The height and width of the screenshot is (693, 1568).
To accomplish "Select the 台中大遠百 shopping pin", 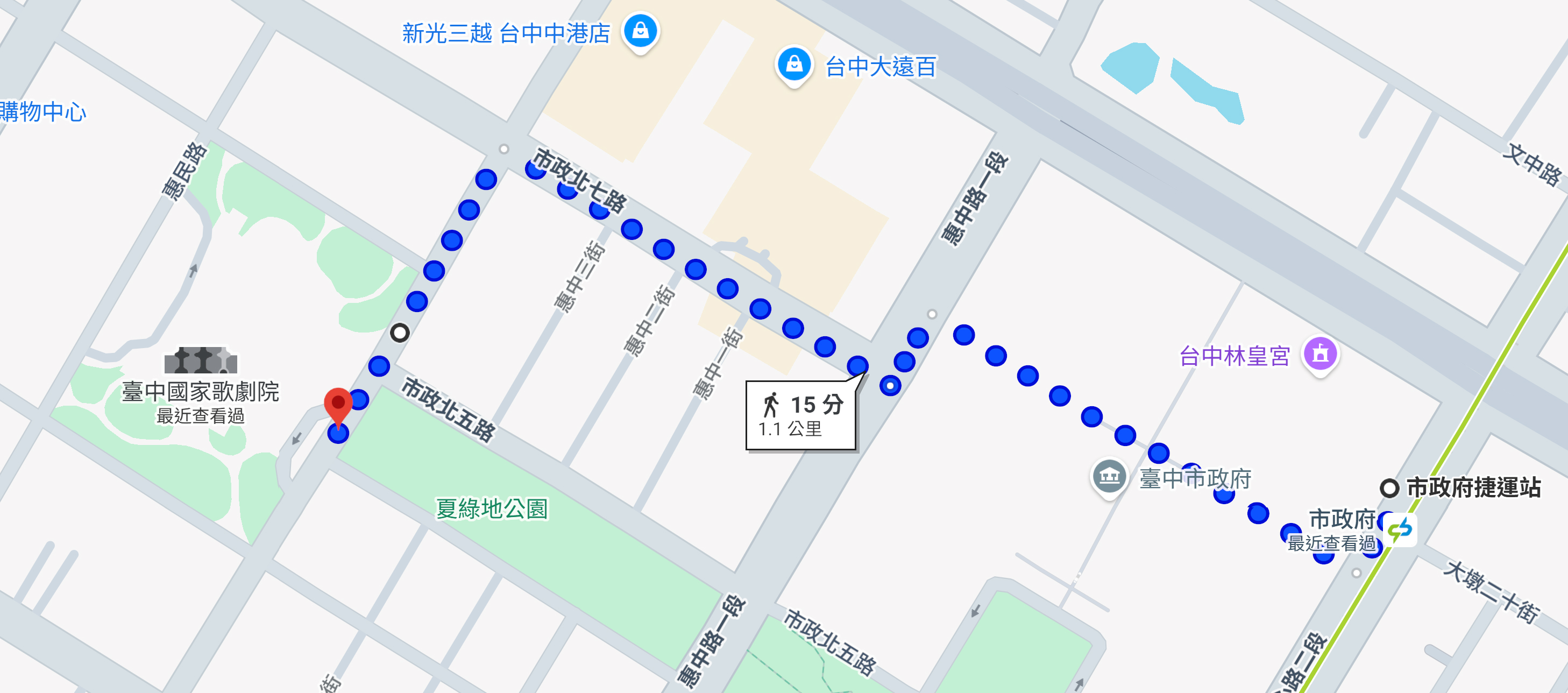I will pyautogui.click(x=794, y=64).
